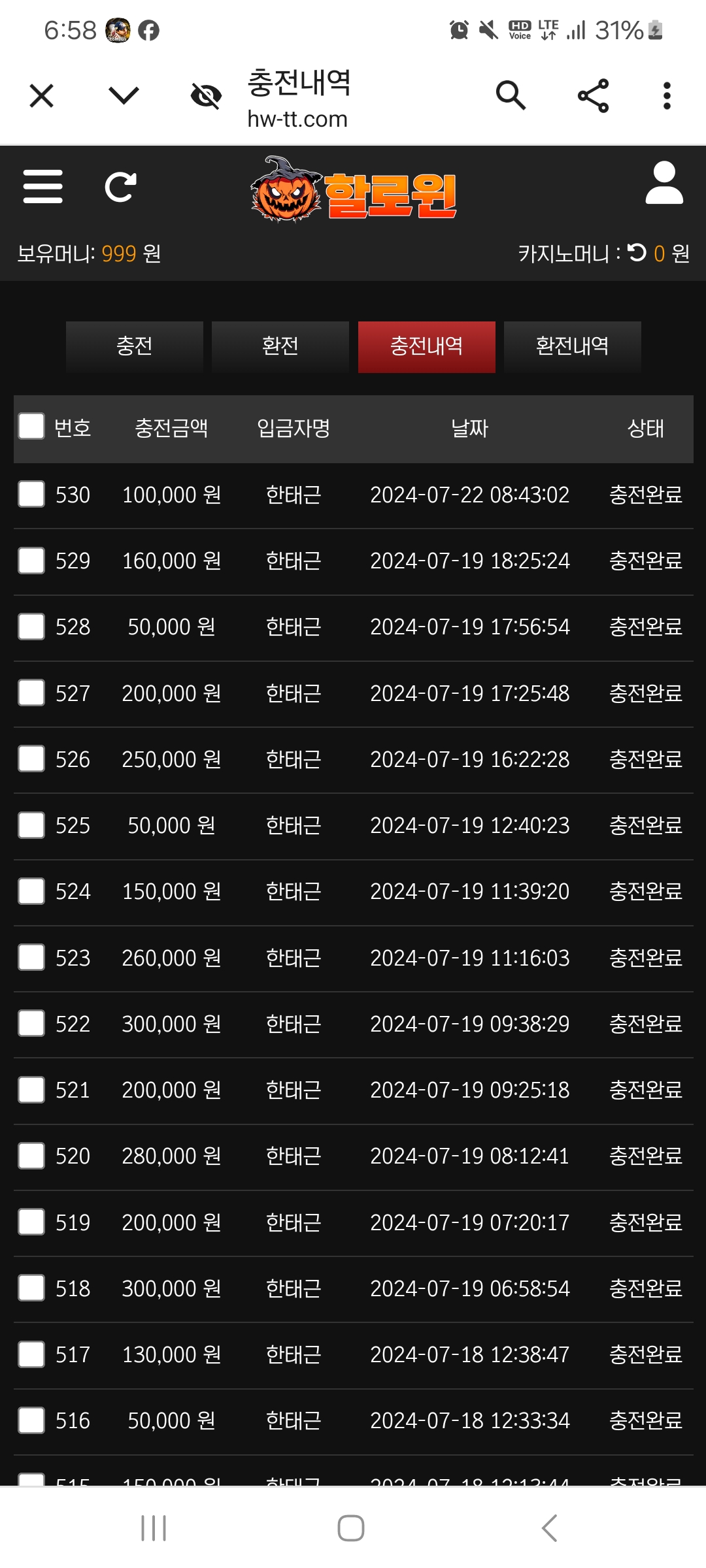Mark the checkbox for row 522

click(x=31, y=1023)
